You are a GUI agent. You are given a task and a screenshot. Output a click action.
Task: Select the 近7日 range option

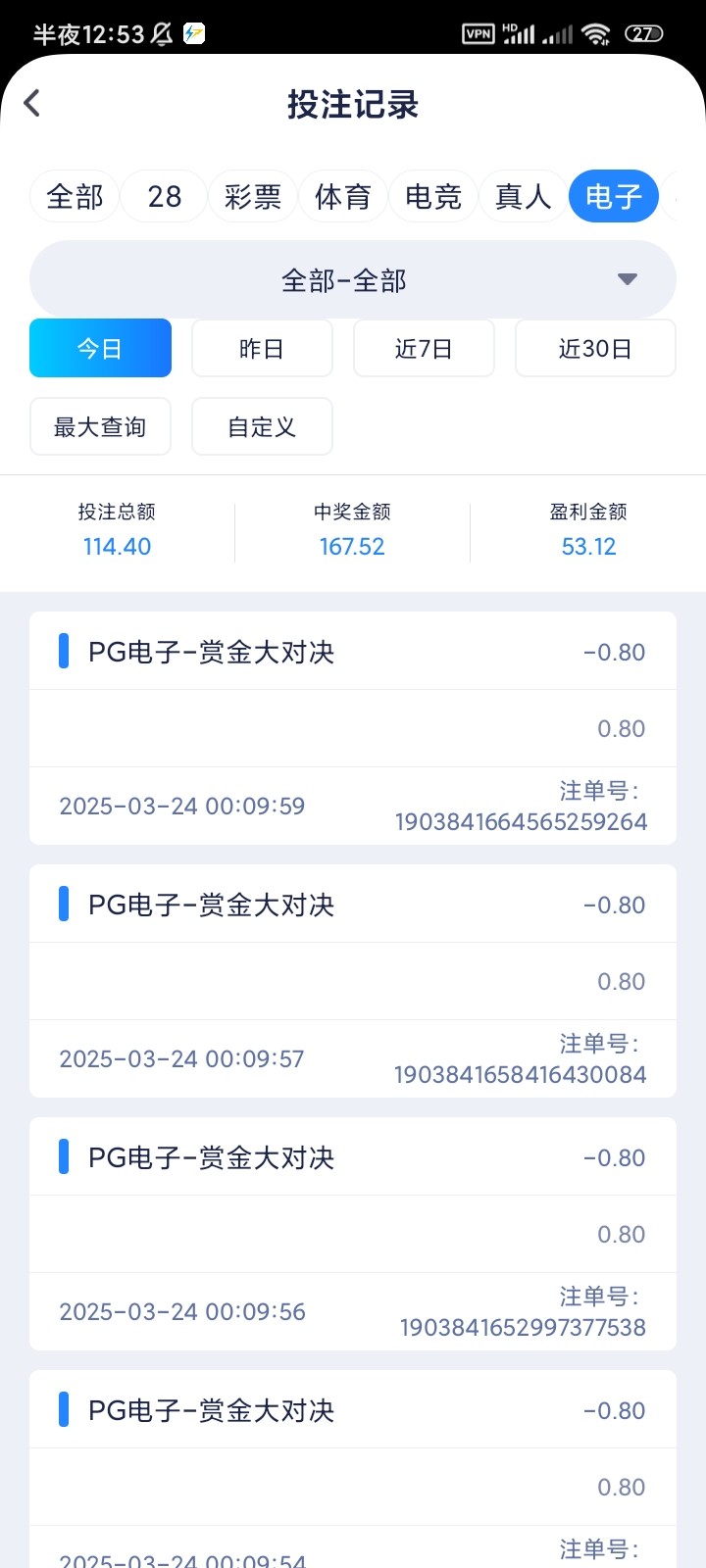pos(424,348)
